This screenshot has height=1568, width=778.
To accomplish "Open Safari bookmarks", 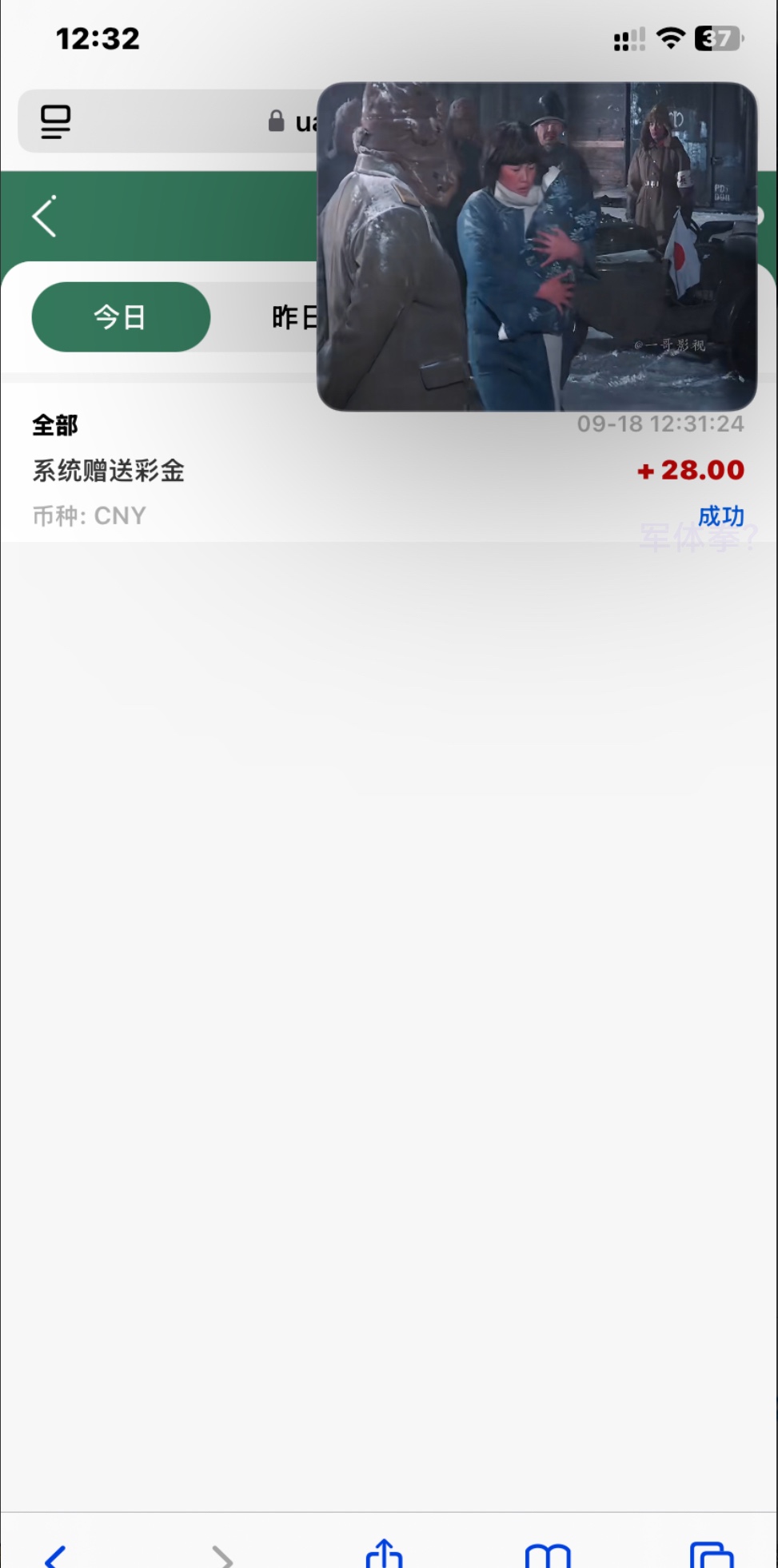I will pos(548,1555).
